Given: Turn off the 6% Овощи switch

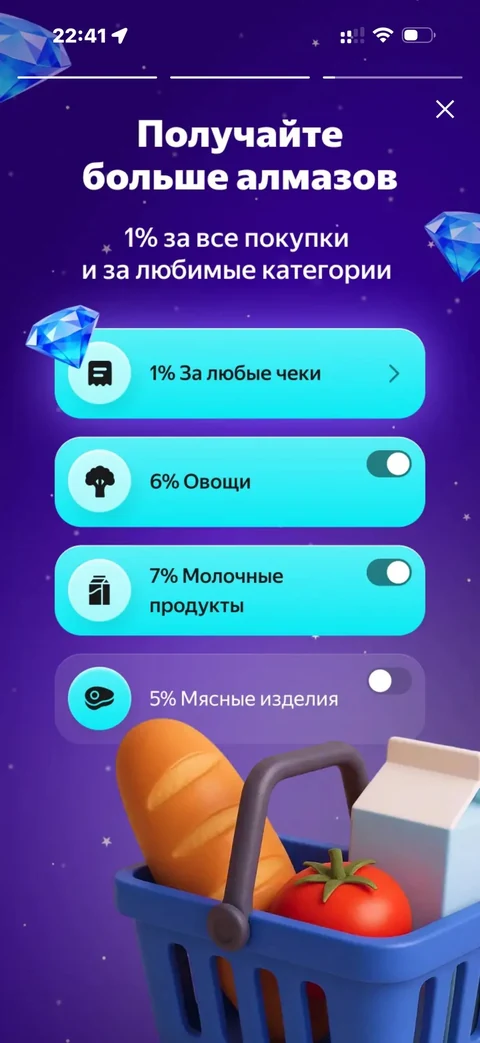Looking at the screenshot, I should coord(389,464).
